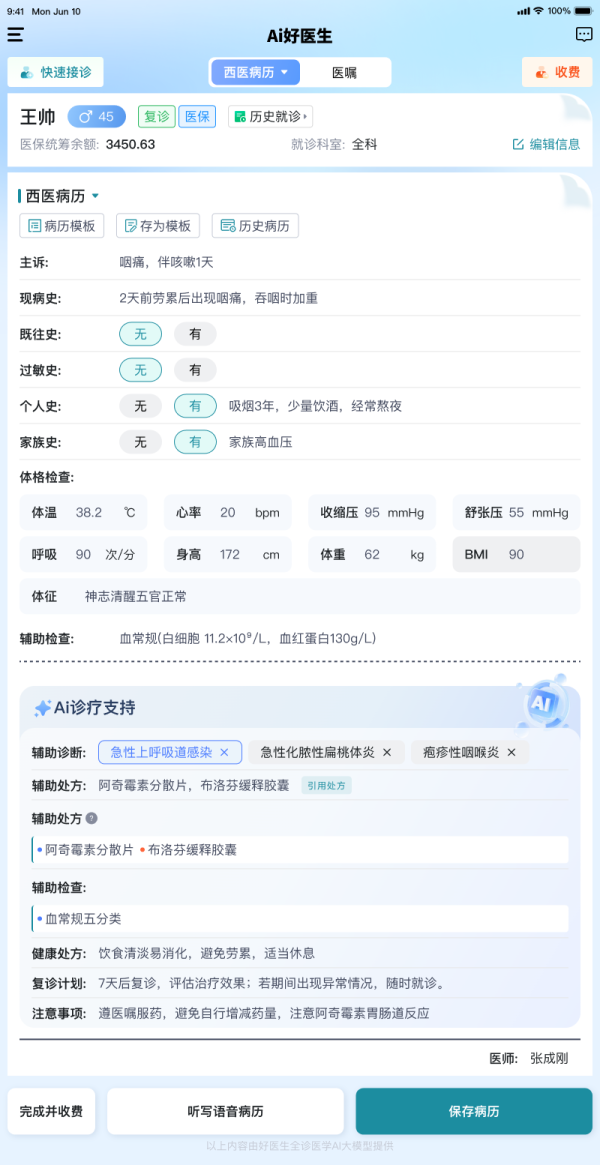
Task: Open the hamburger menu
Action: pos(15,35)
